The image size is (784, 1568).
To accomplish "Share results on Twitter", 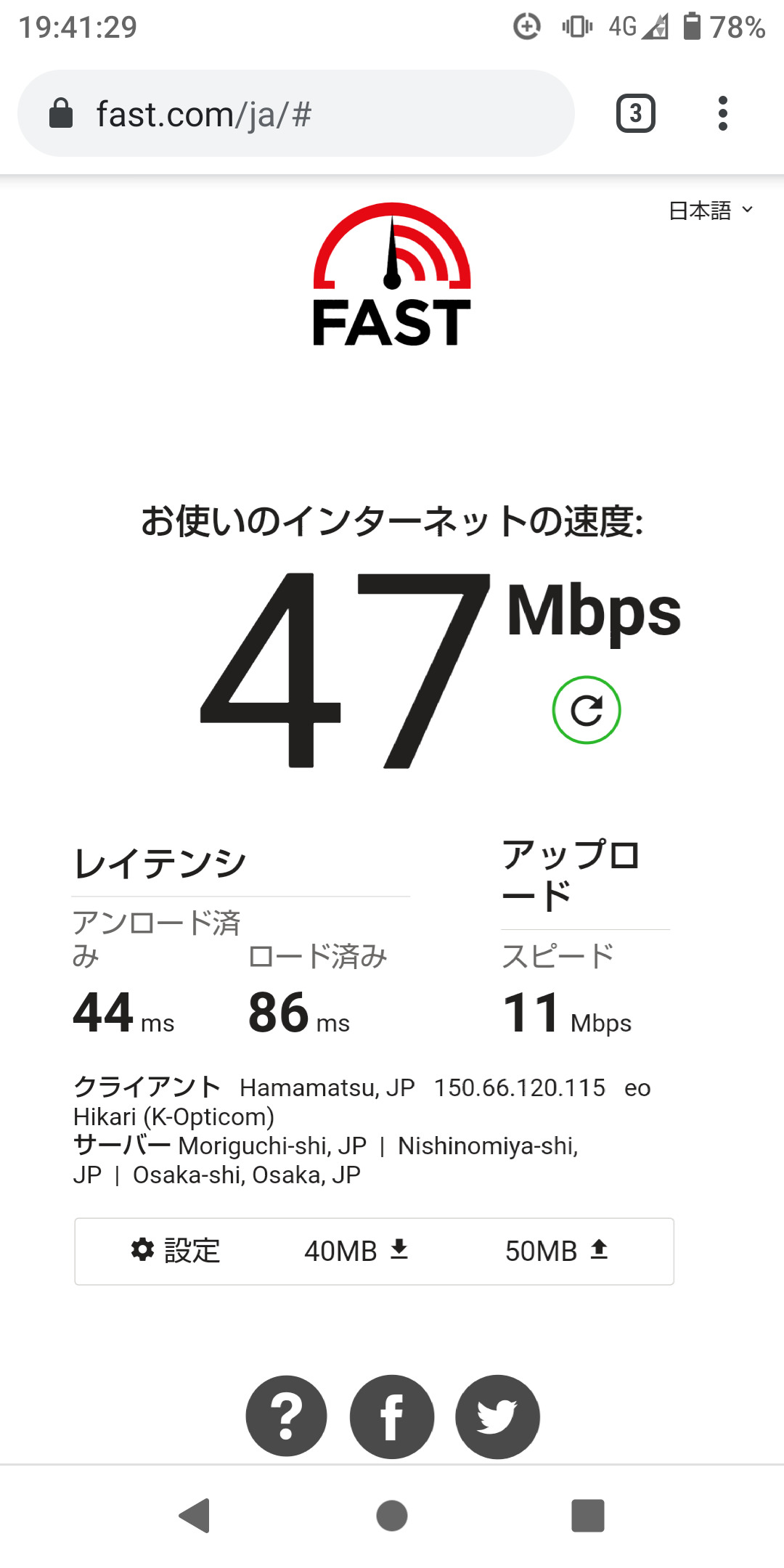I will coord(497,1416).
